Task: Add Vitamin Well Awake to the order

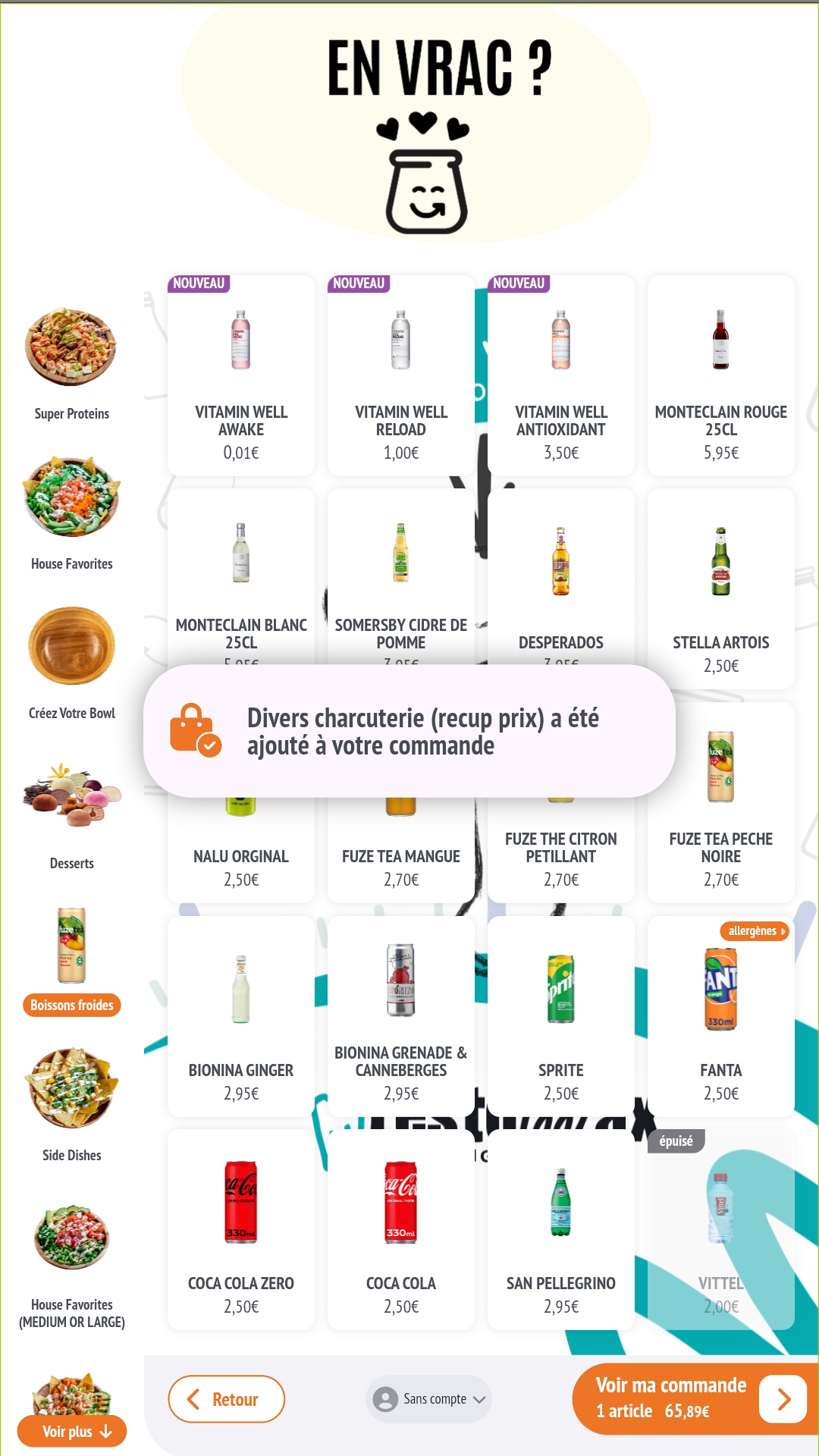Action: pyautogui.click(x=240, y=375)
